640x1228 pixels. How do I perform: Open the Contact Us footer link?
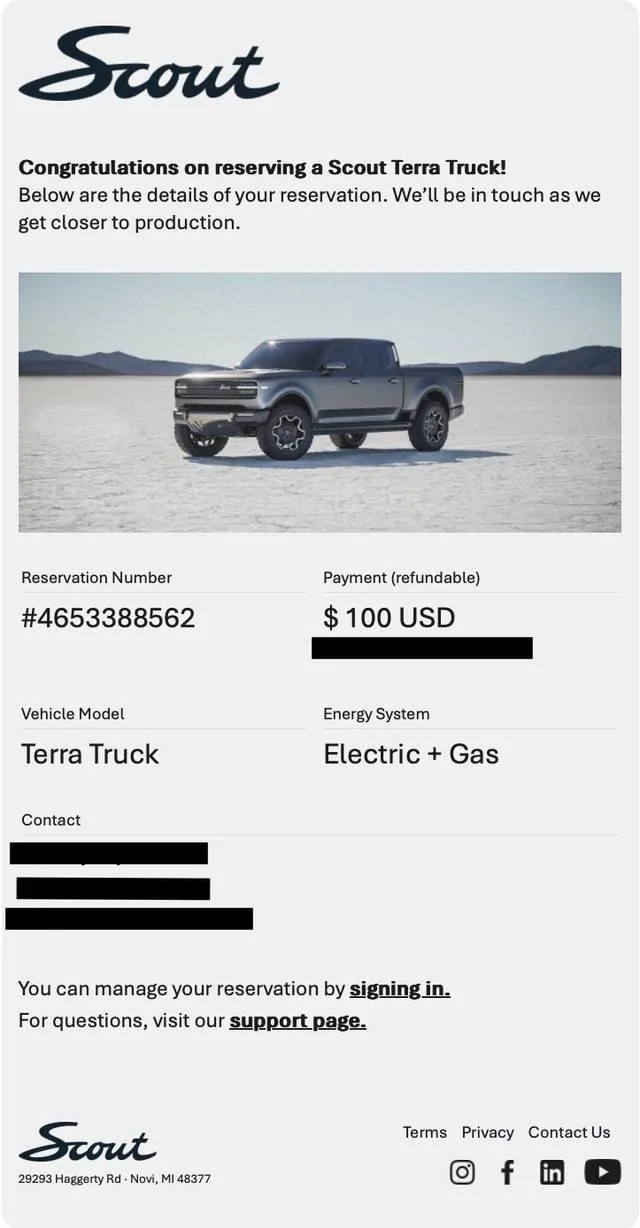point(568,1132)
